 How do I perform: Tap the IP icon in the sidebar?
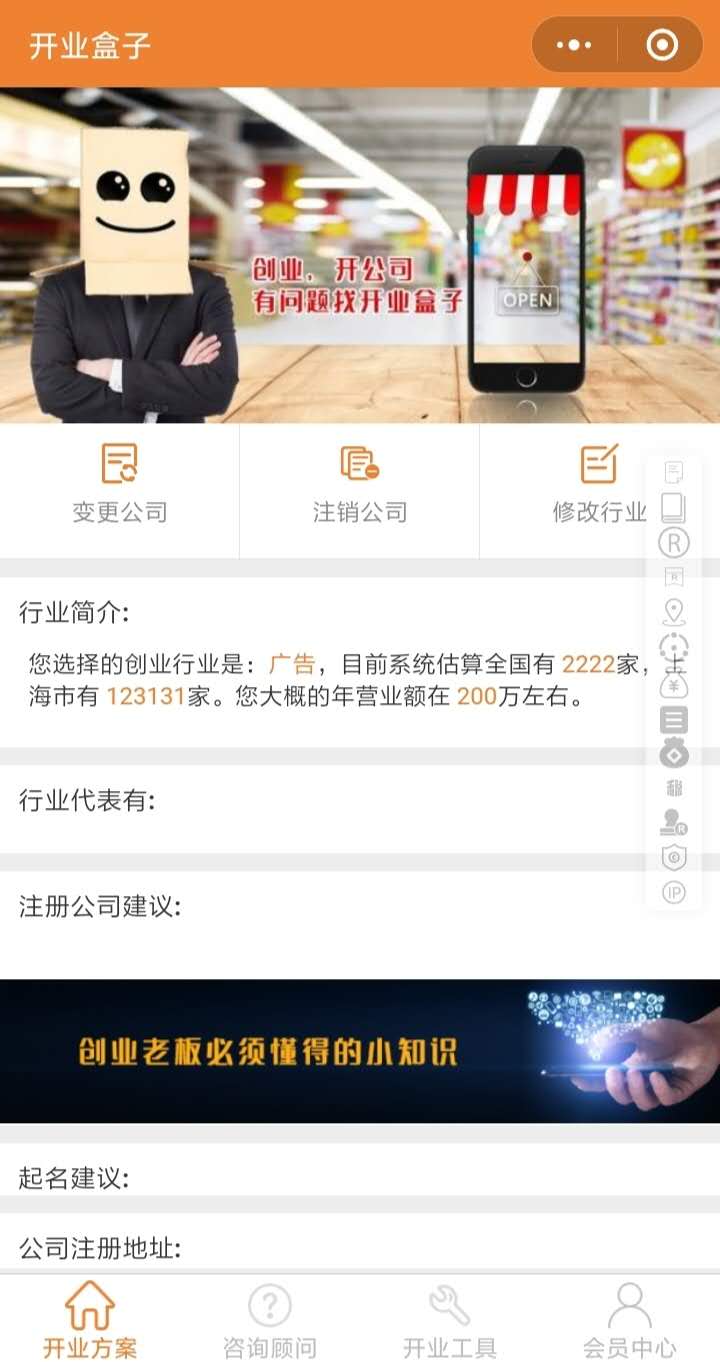[x=674, y=892]
